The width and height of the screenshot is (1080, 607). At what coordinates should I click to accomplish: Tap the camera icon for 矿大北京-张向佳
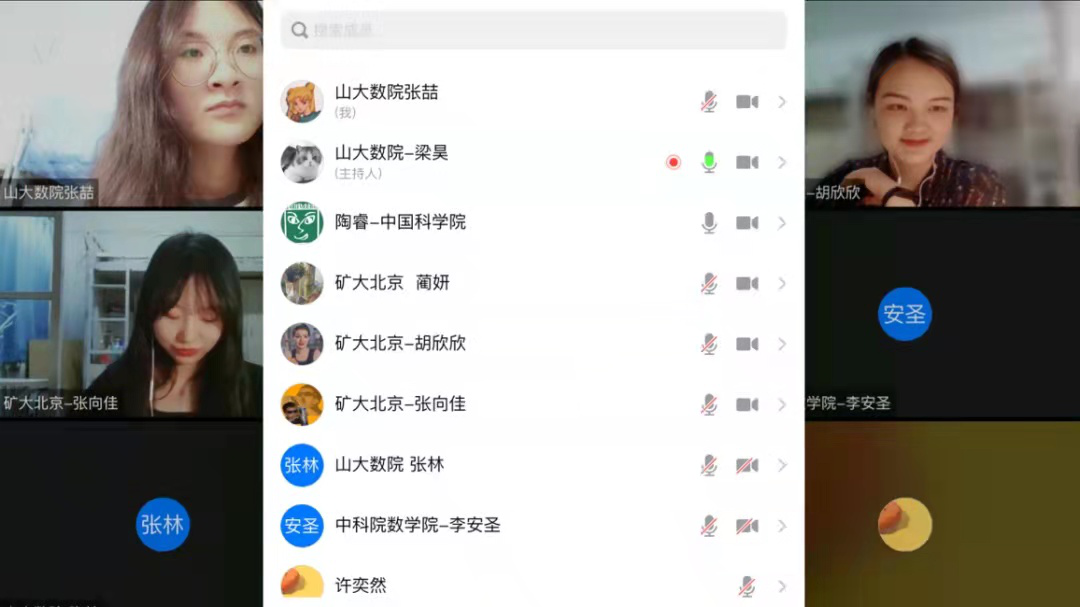[747, 405]
